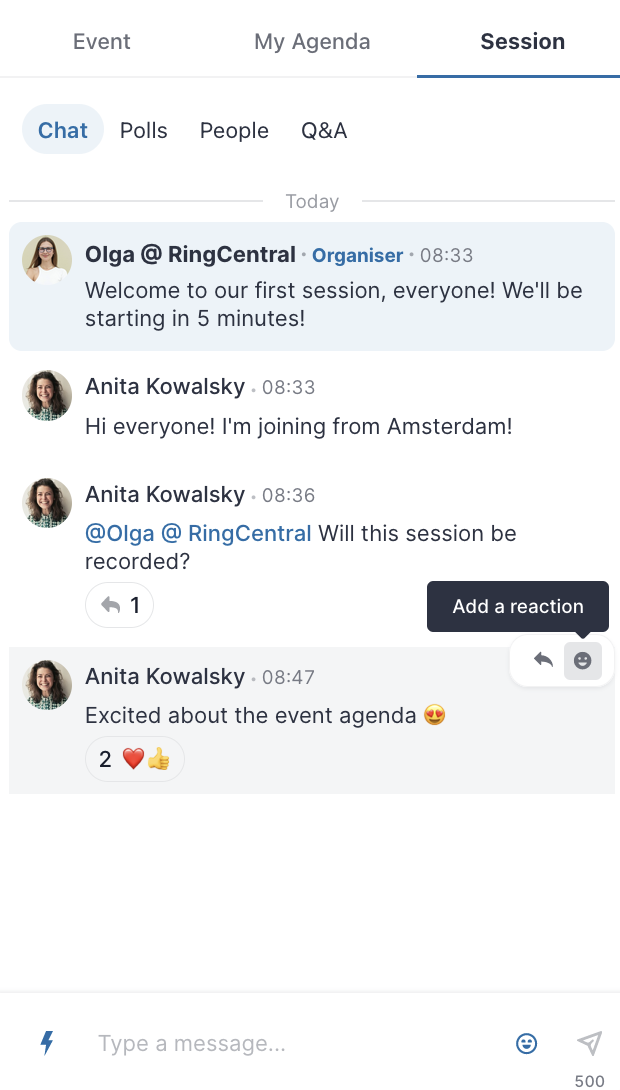Tap the reply arrow on 08:47 message
620x1090 pixels.
(x=544, y=660)
